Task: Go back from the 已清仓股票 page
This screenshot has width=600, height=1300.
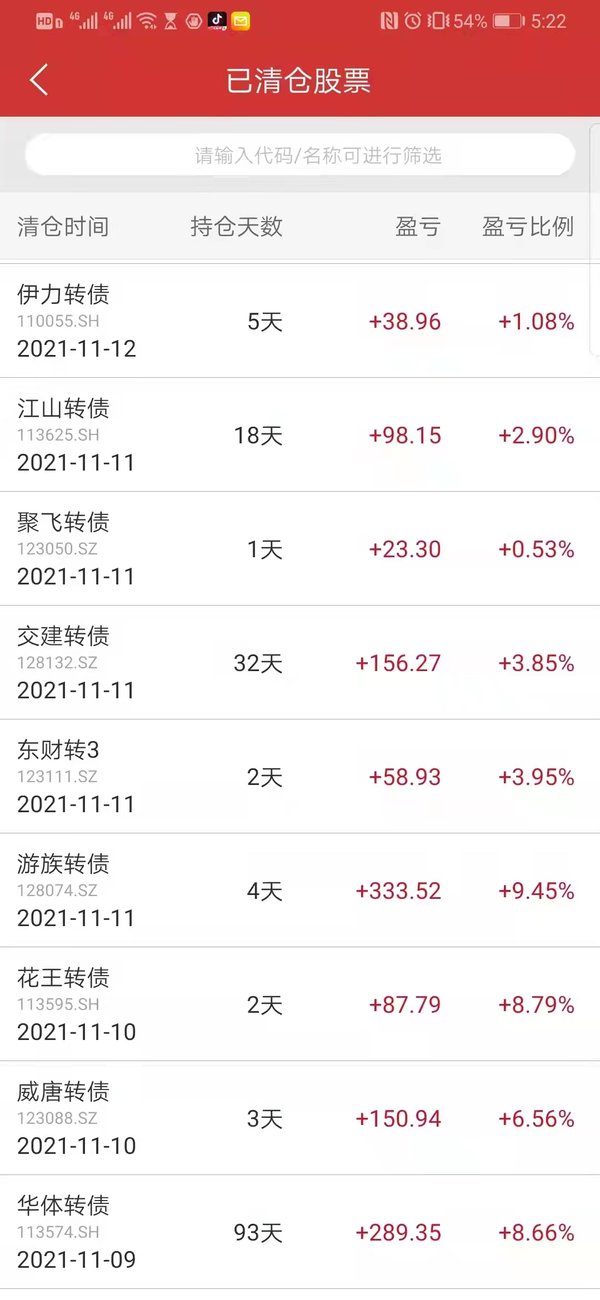Action: pos(39,80)
